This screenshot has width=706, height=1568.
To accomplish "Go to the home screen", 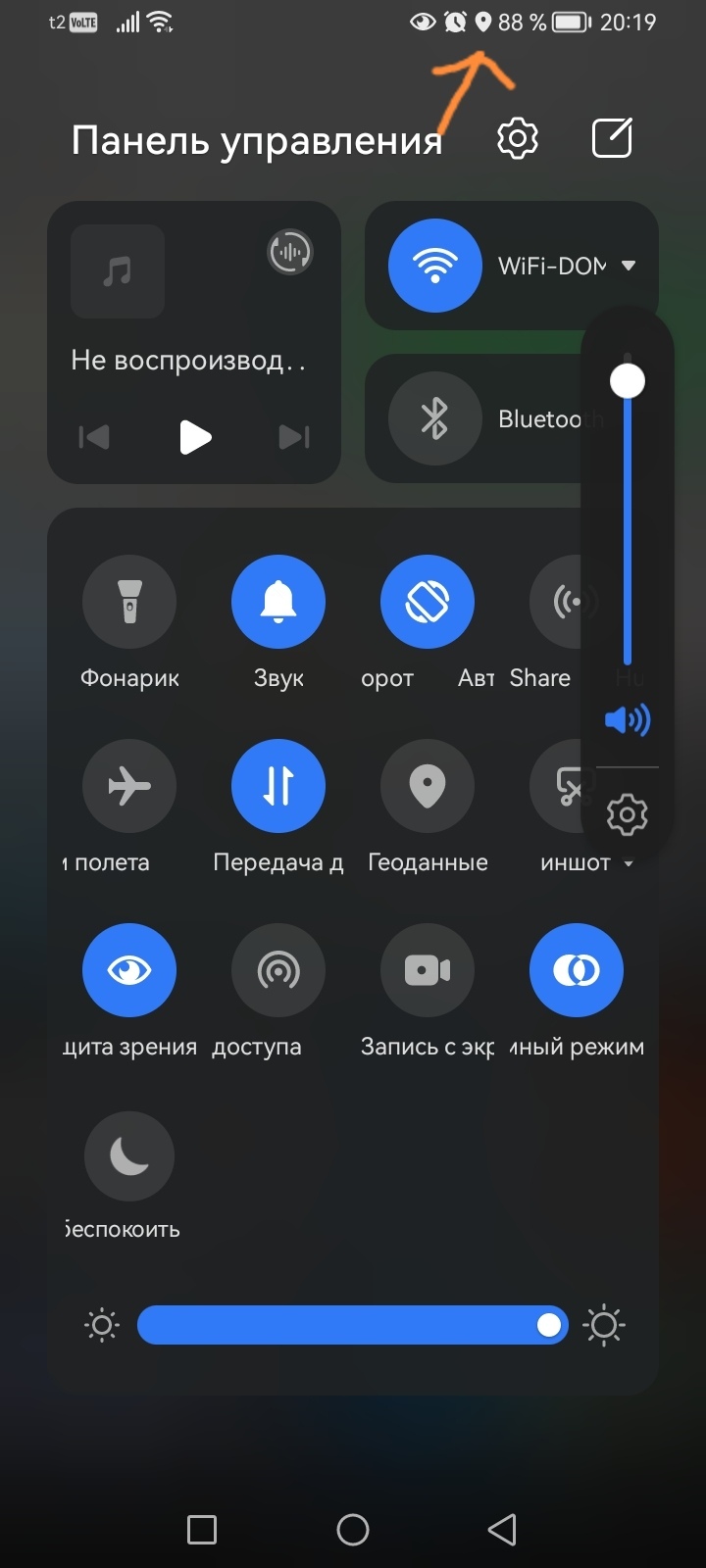I will (353, 1529).
